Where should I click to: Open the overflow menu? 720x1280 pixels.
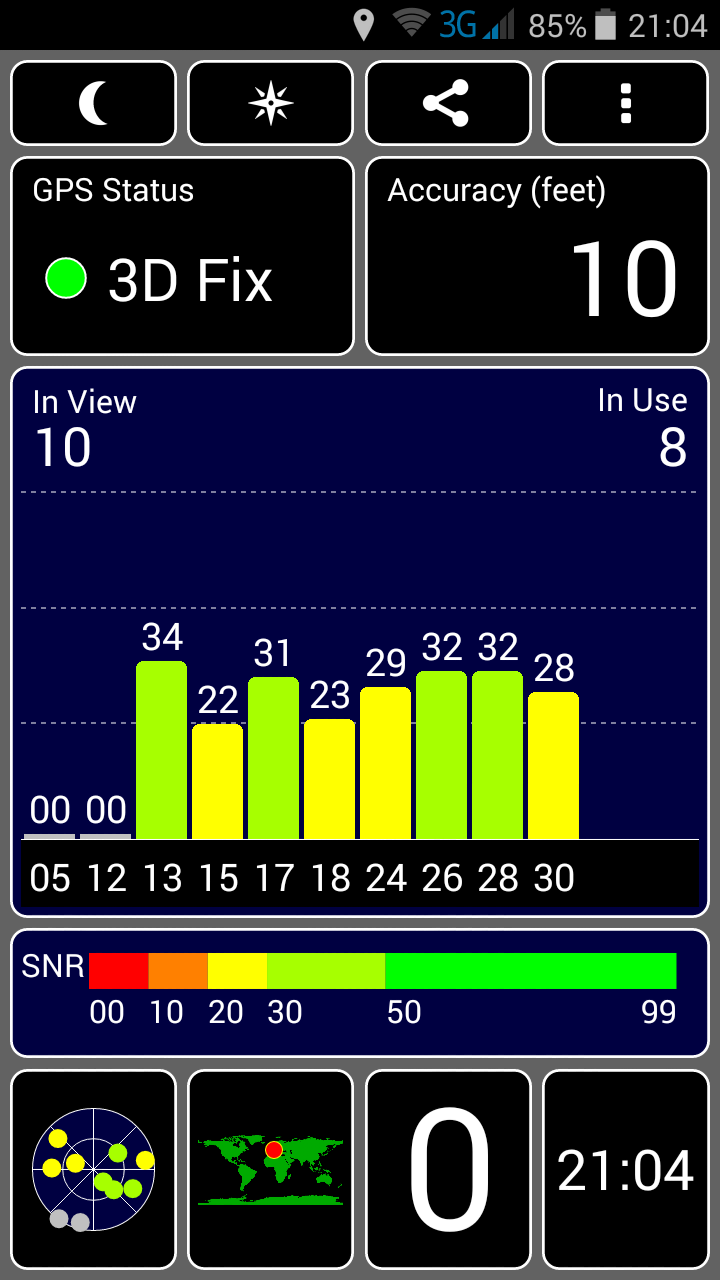[626, 103]
